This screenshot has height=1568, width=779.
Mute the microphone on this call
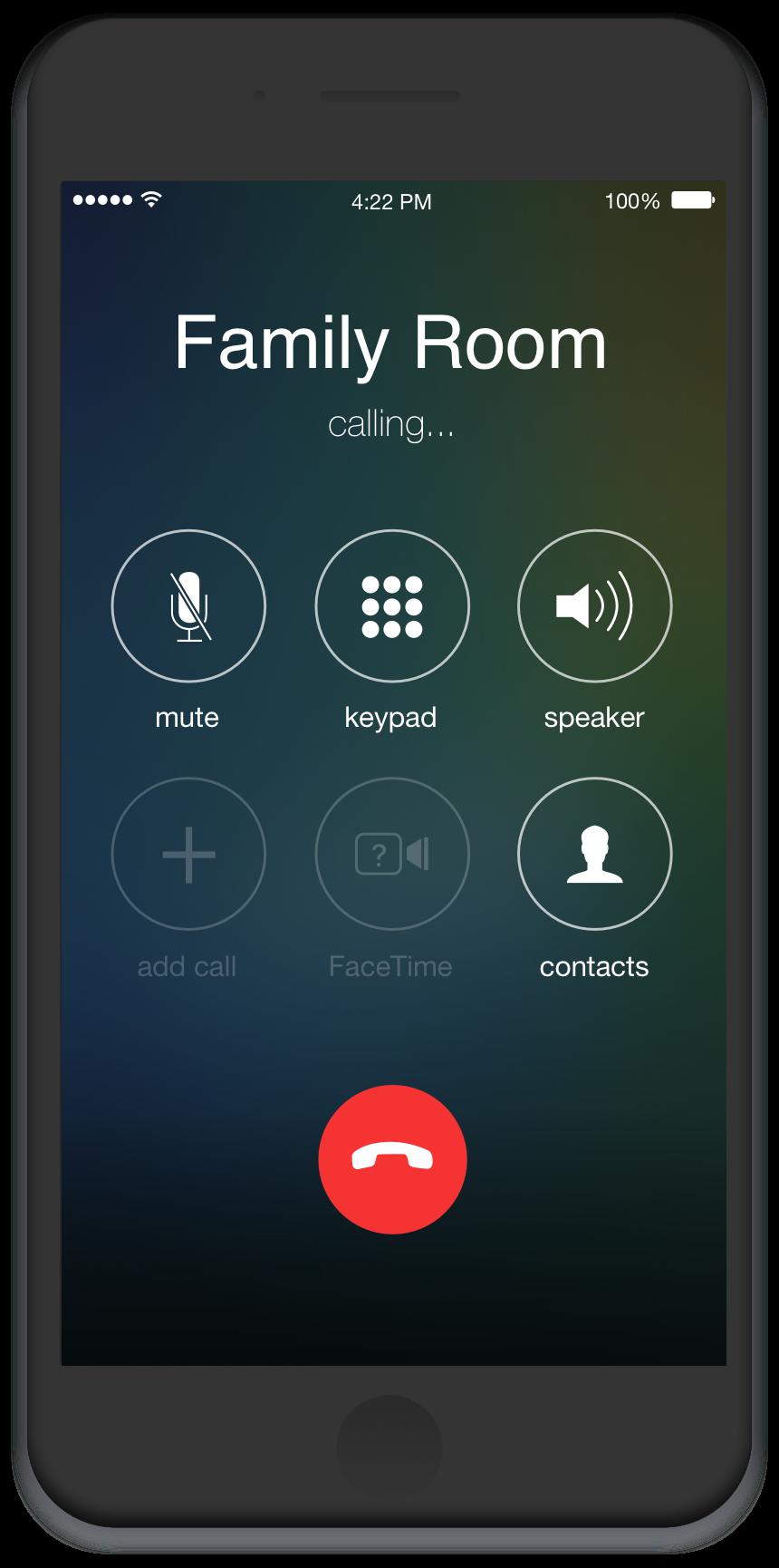188,606
